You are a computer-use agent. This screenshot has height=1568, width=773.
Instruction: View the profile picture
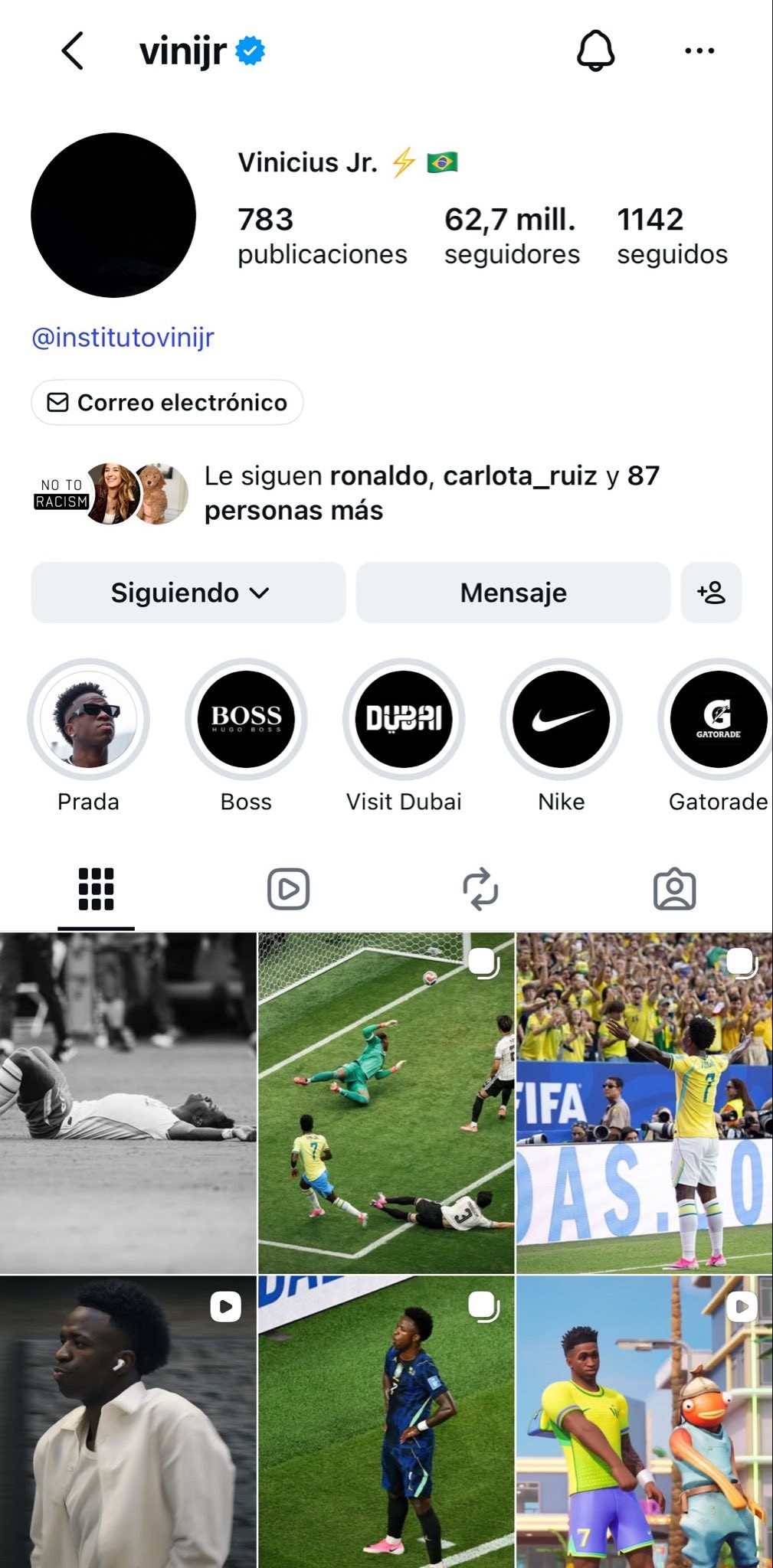point(113,215)
